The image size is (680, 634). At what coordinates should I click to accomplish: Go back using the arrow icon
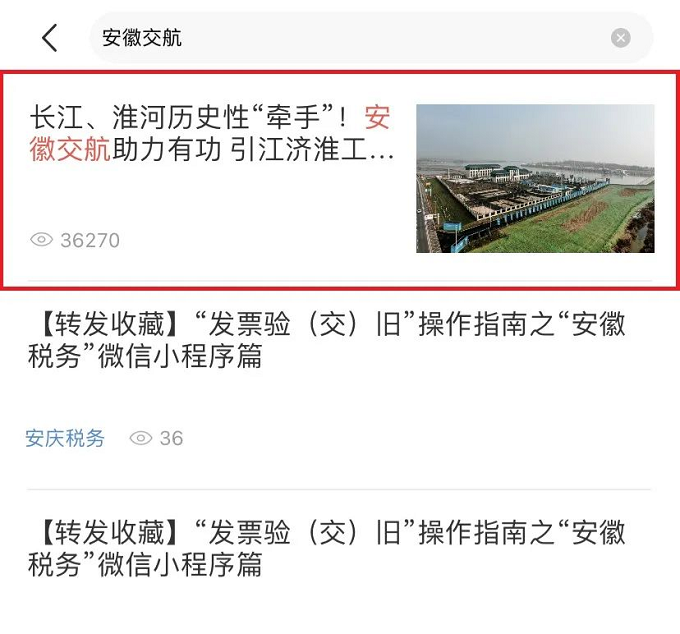(49, 38)
